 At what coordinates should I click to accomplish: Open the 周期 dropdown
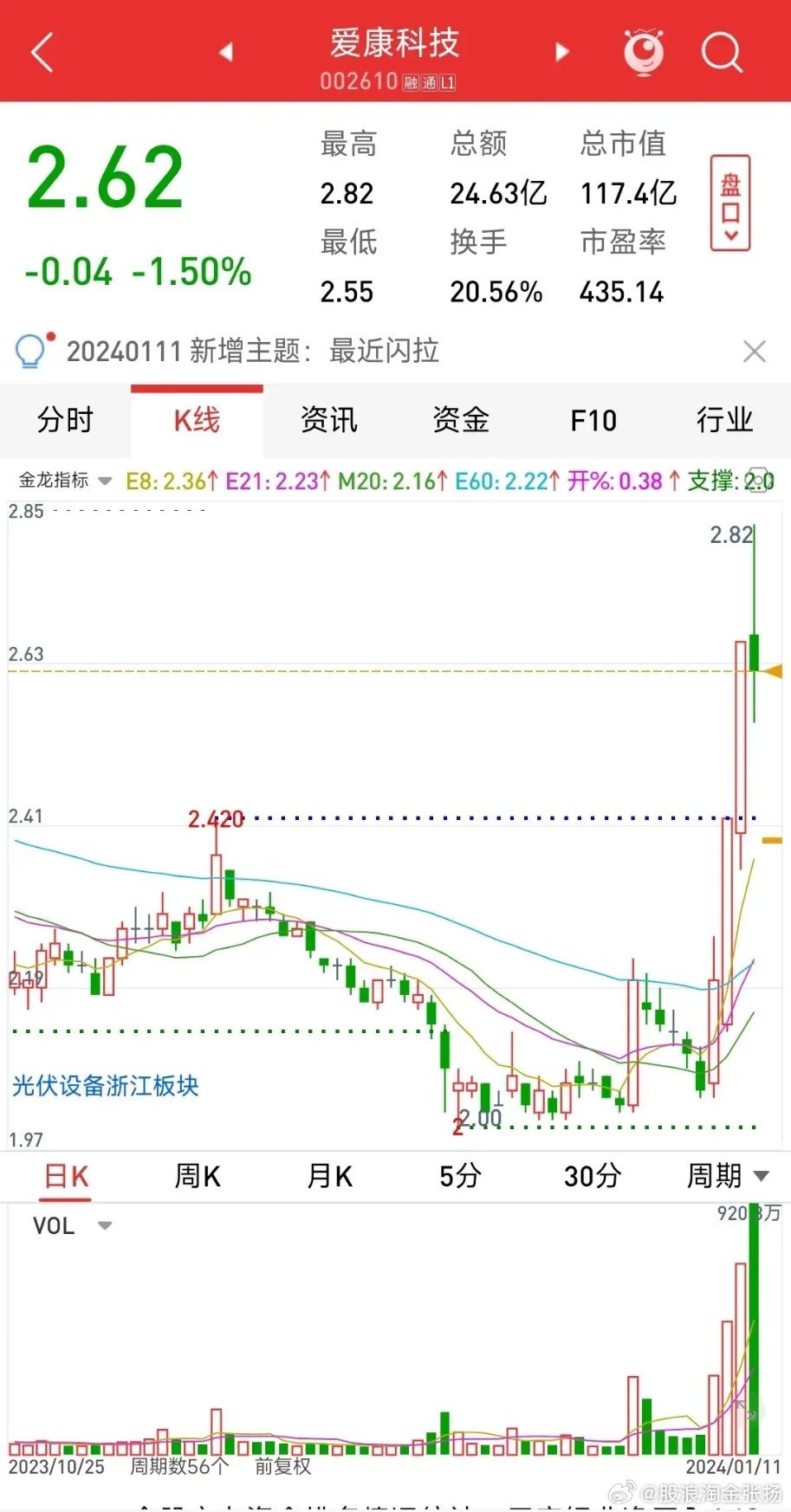point(726,1176)
